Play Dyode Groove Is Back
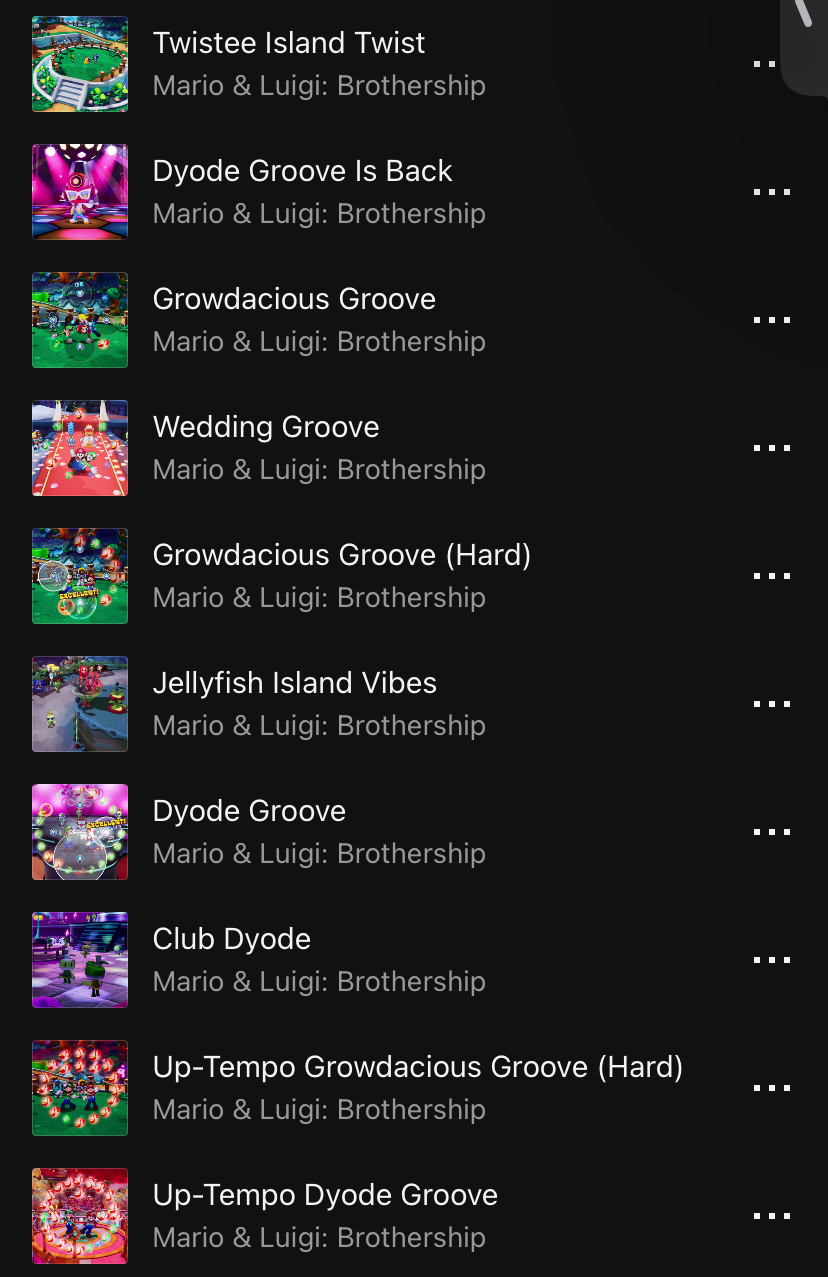The image size is (828, 1277). click(302, 172)
